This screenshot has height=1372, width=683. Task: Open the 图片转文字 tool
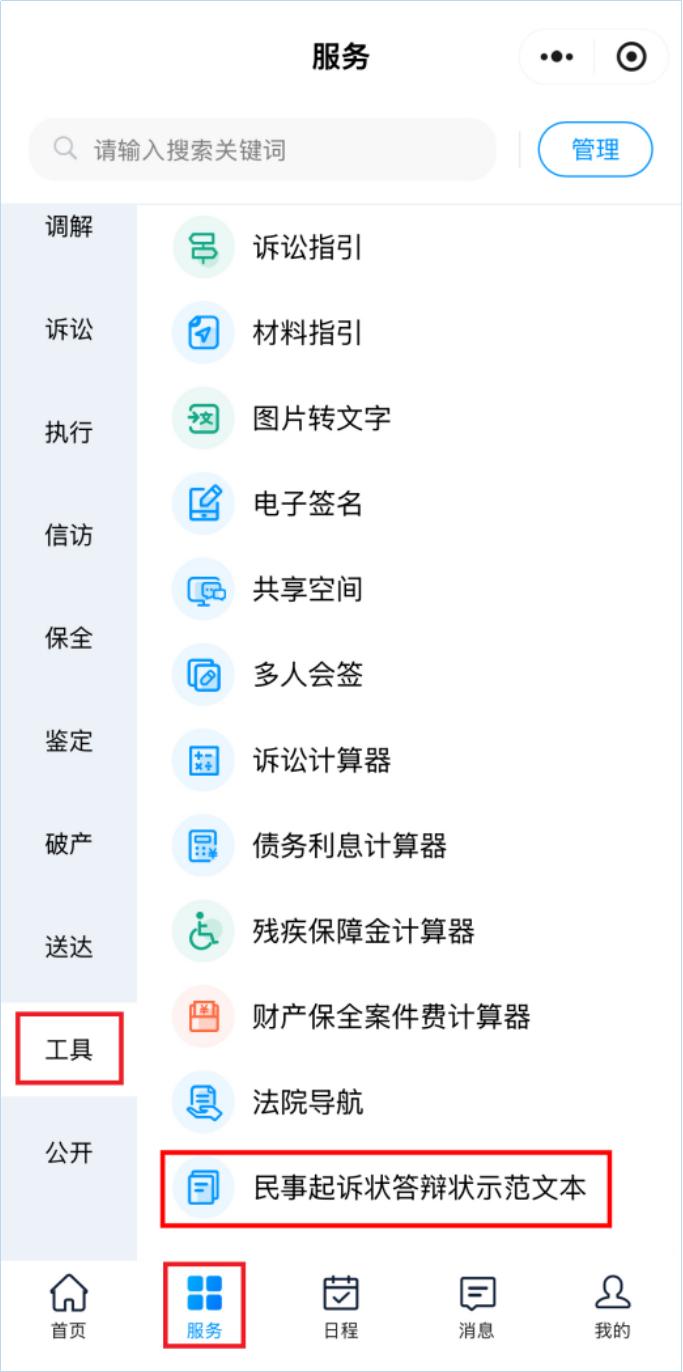pyautogui.click(x=320, y=418)
